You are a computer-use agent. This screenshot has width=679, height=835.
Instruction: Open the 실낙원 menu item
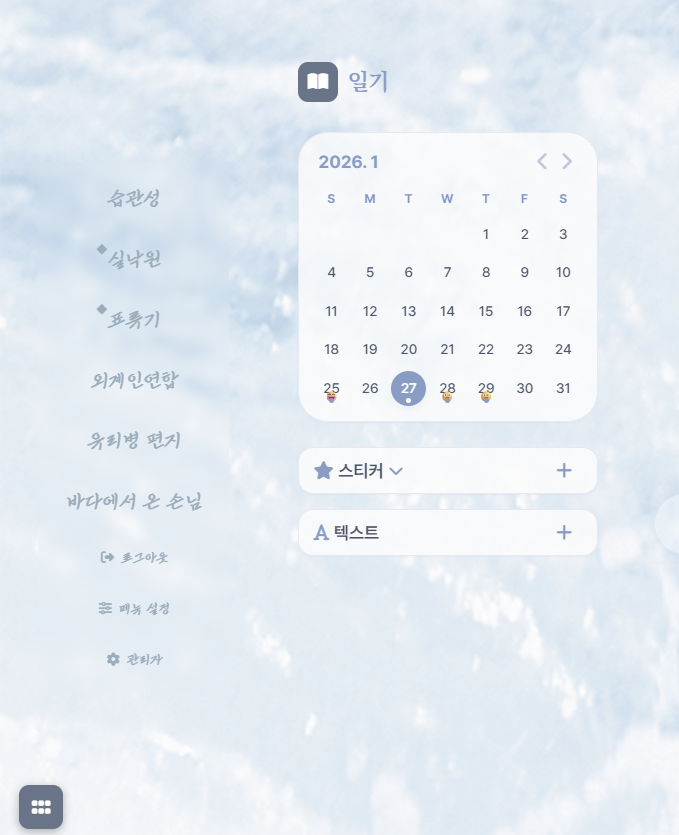click(x=134, y=259)
